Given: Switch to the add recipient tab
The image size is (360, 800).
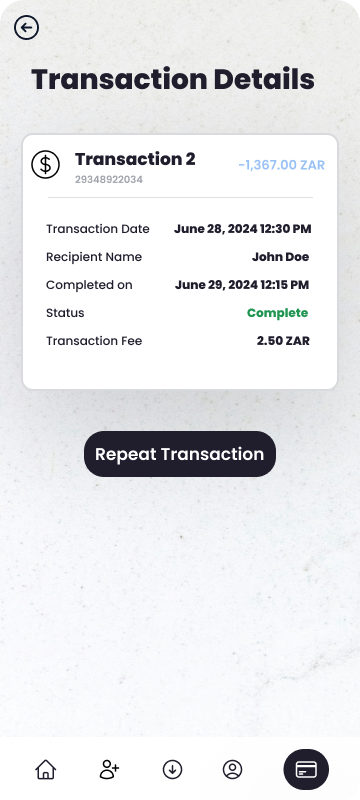Looking at the screenshot, I should (109, 769).
